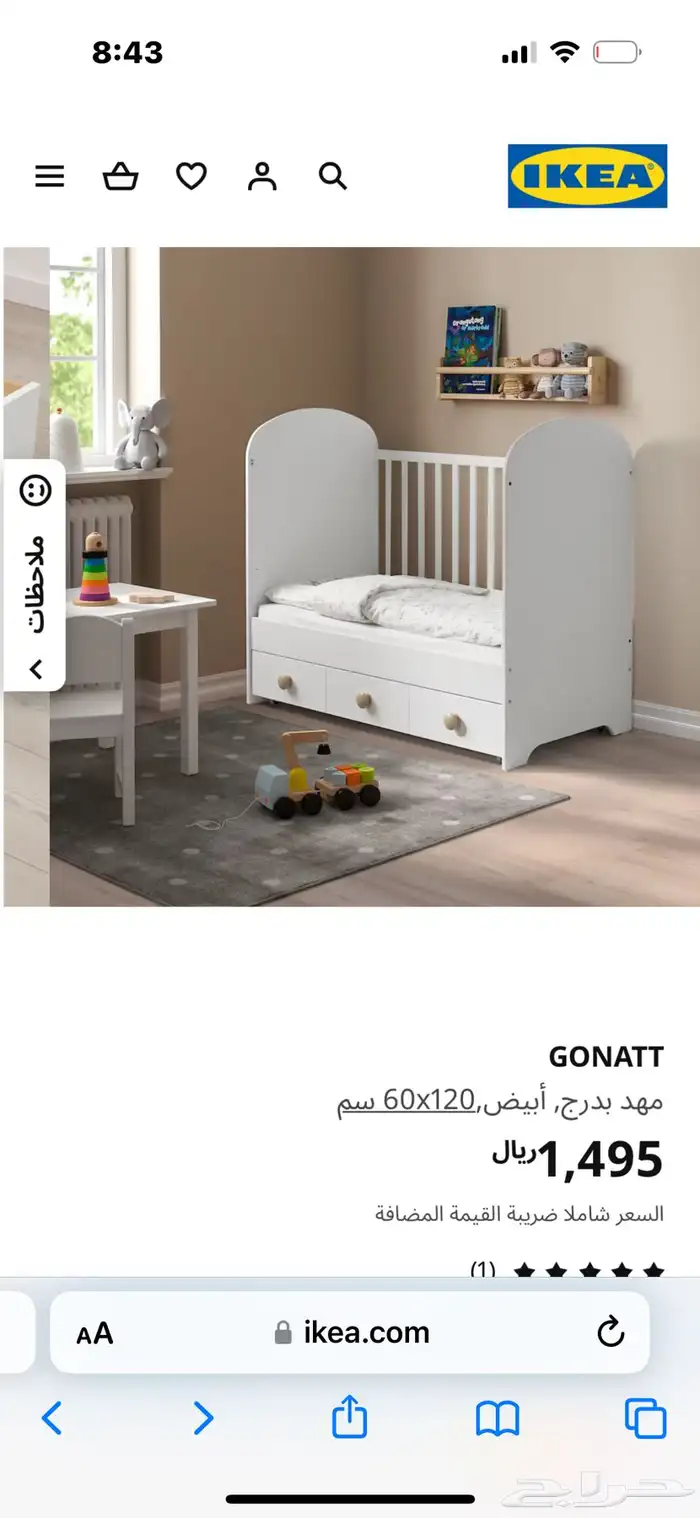Share this page from the browser toolbar
The width and height of the screenshot is (700, 1518).
point(349,1417)
